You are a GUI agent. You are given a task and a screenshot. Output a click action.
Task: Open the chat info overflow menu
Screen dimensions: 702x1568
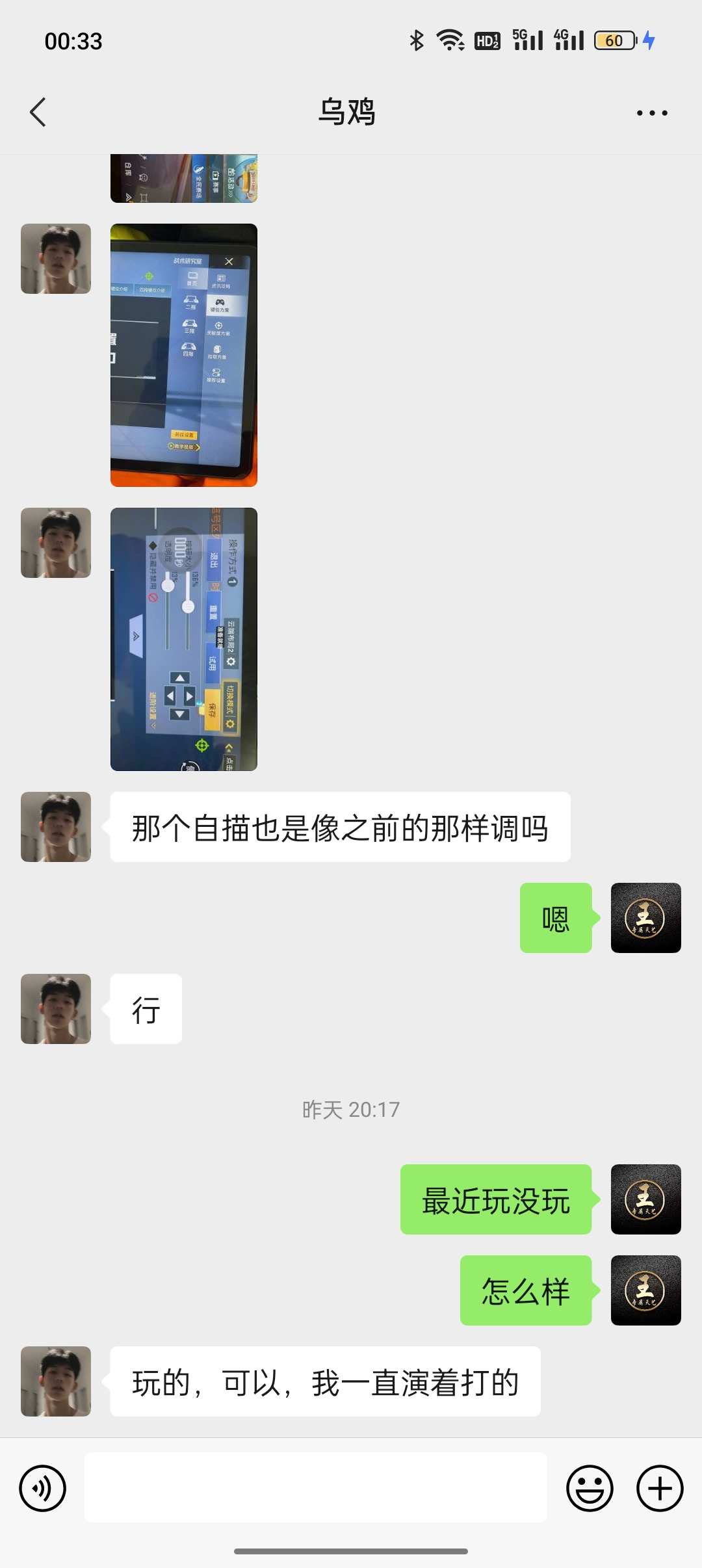[x=651, y=113]
